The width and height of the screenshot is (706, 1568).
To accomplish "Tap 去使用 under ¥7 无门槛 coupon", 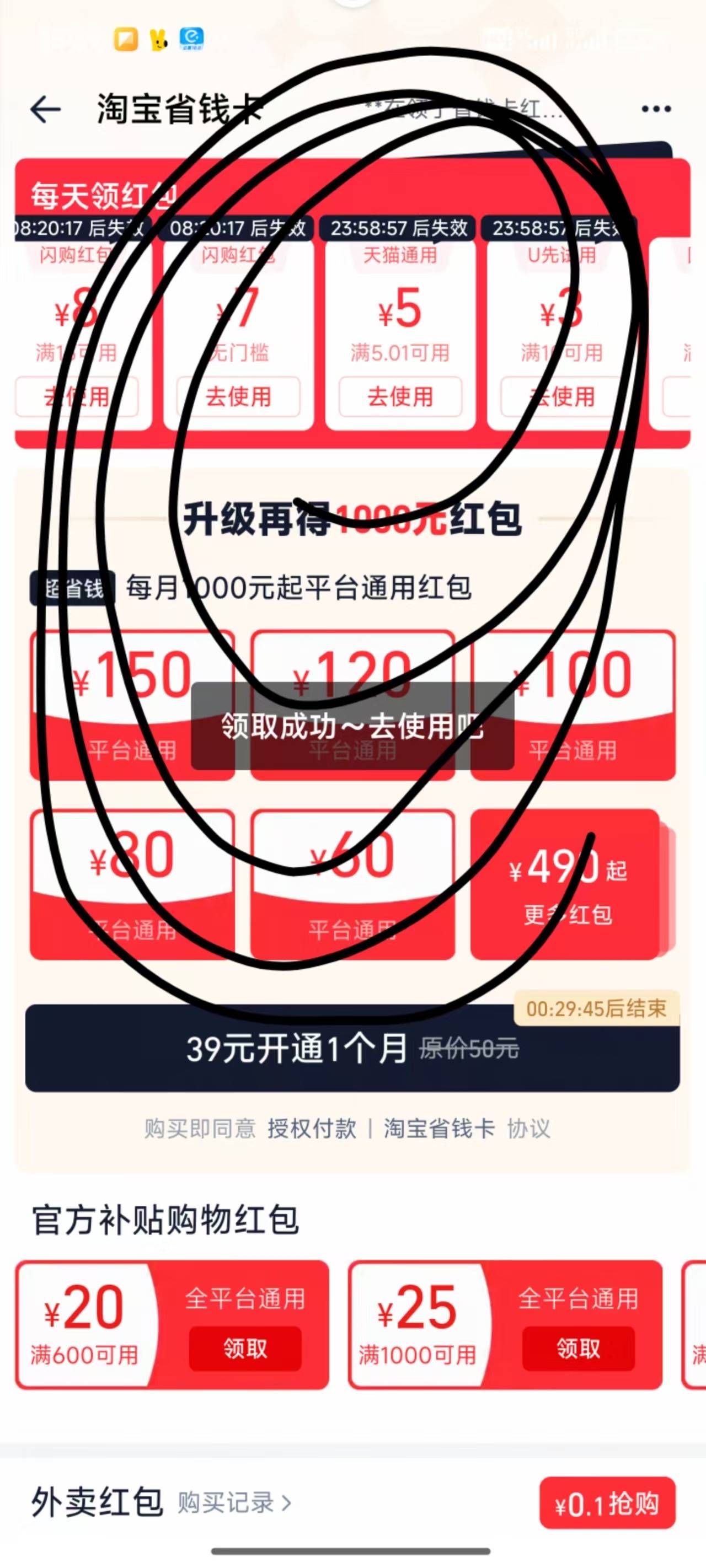I will (238, 397).
